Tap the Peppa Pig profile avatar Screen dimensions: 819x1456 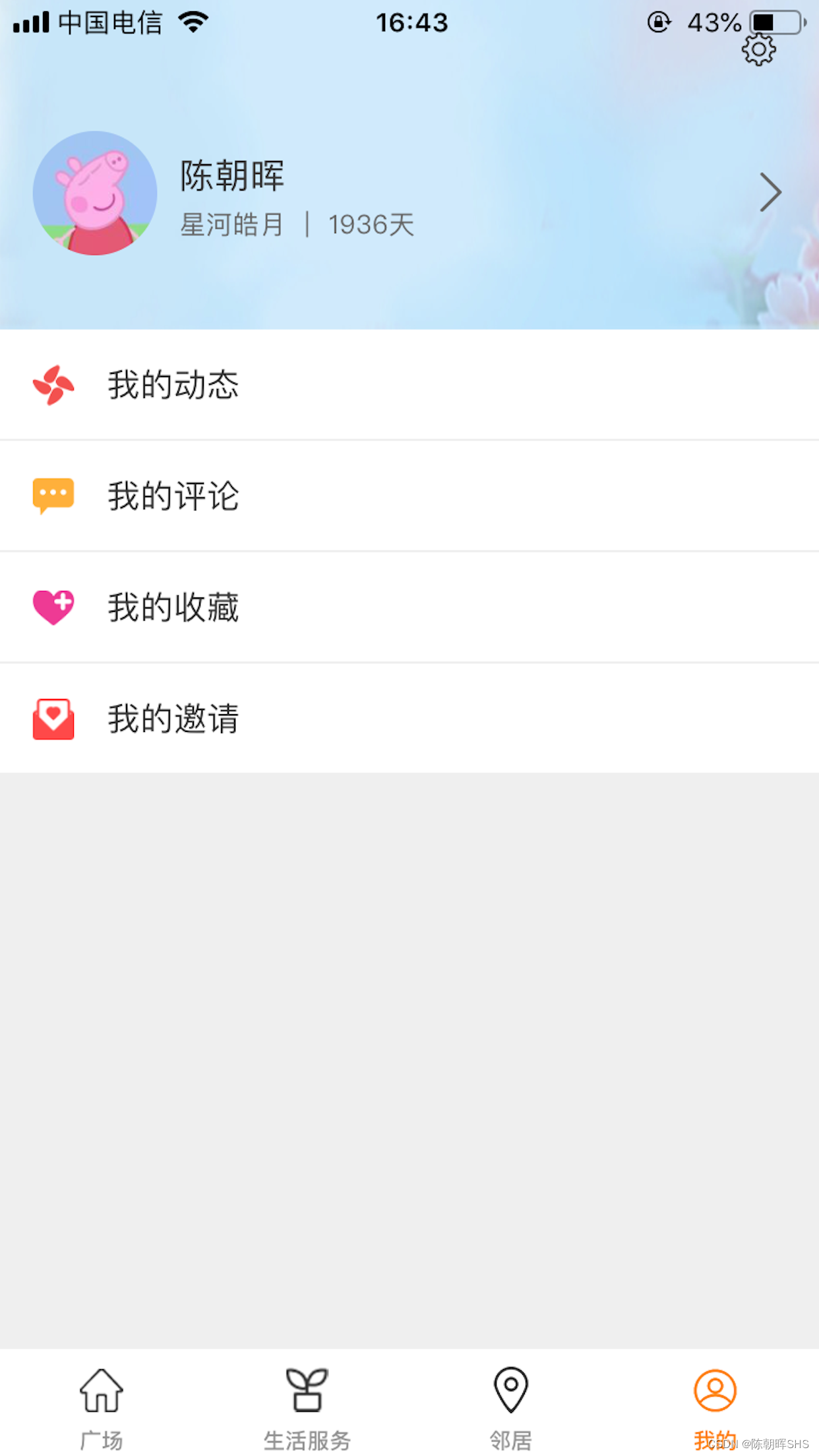point(95,193)
